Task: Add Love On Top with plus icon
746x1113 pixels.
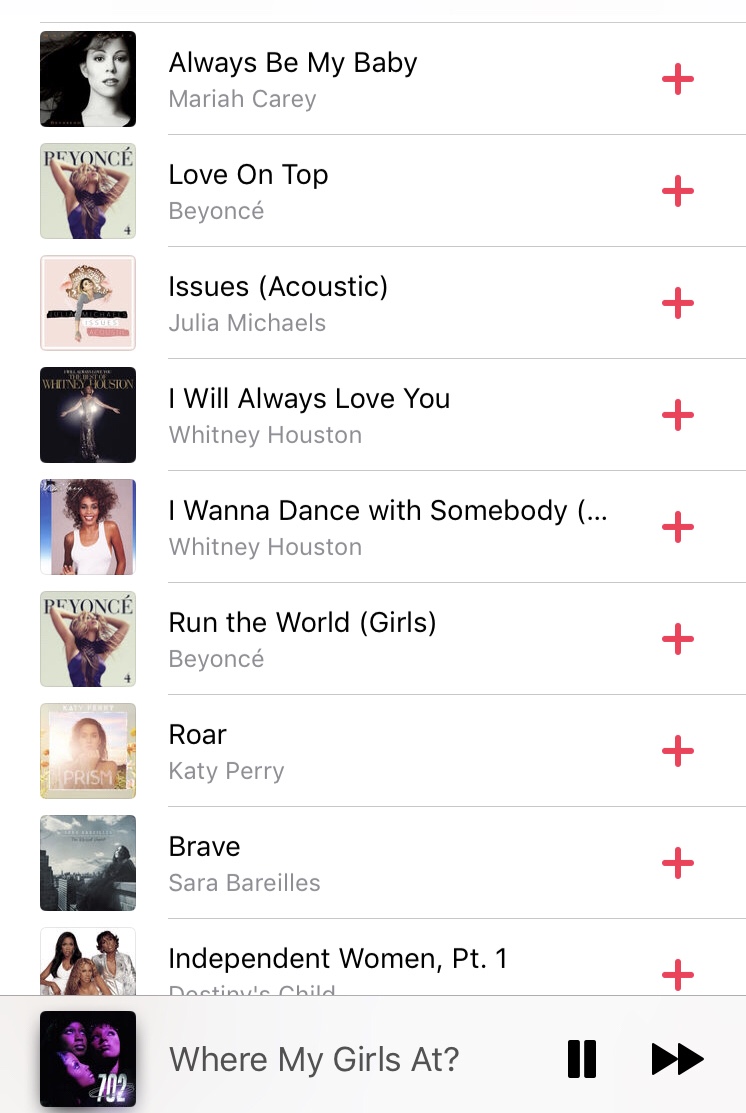Action: pos(678,191)
